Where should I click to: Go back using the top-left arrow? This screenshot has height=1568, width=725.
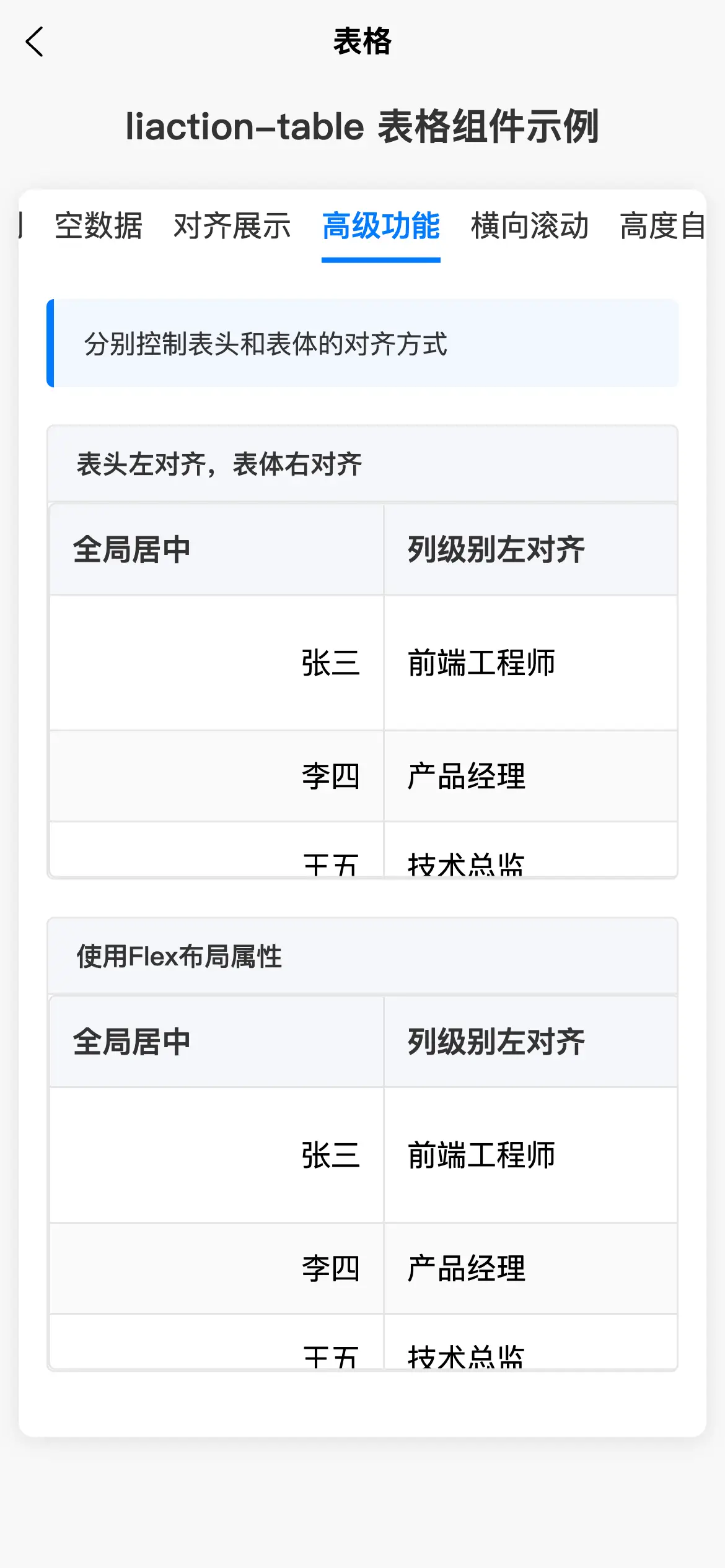pos(35,42)
